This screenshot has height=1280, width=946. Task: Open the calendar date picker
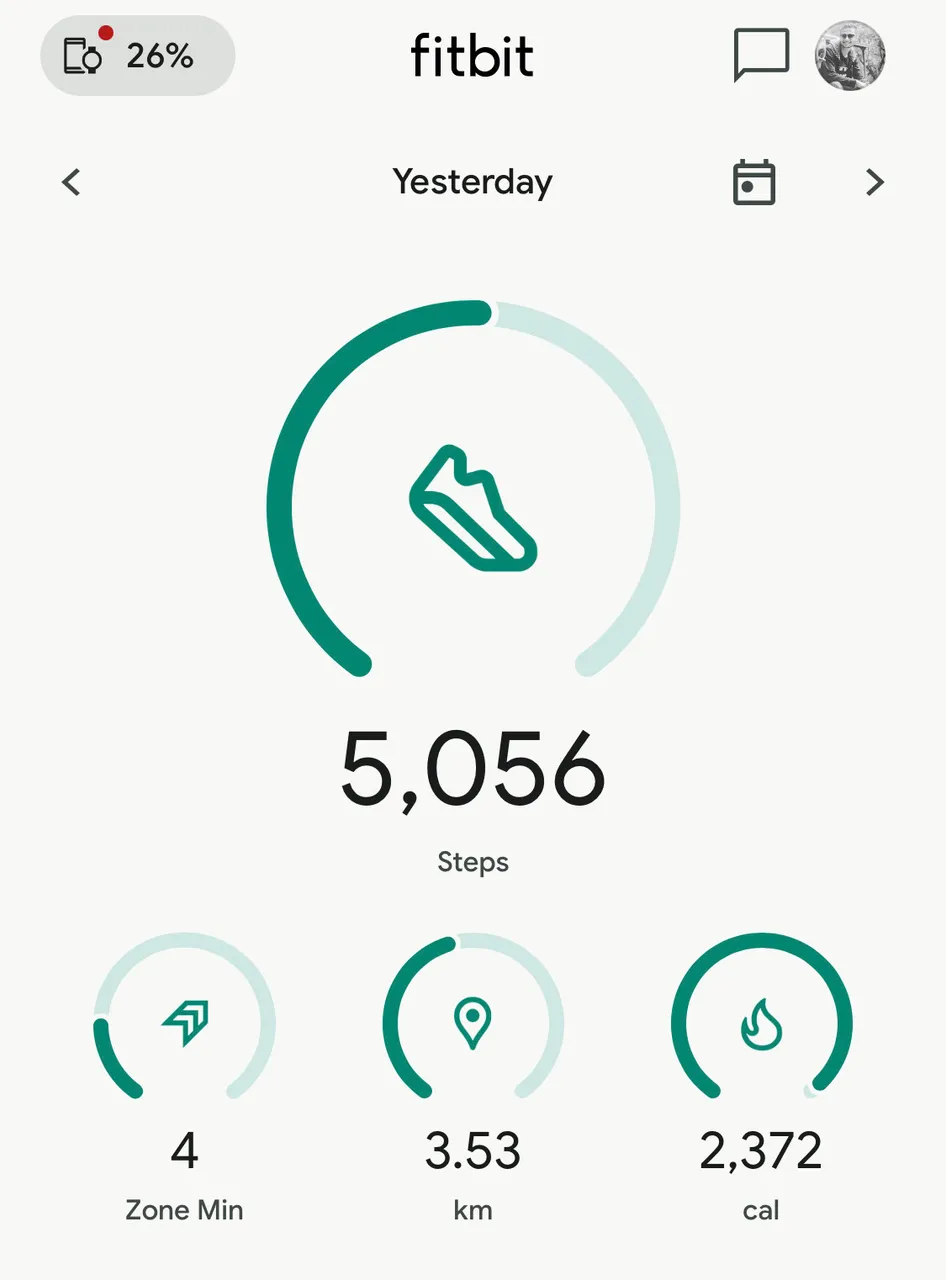tap(754, 183)
